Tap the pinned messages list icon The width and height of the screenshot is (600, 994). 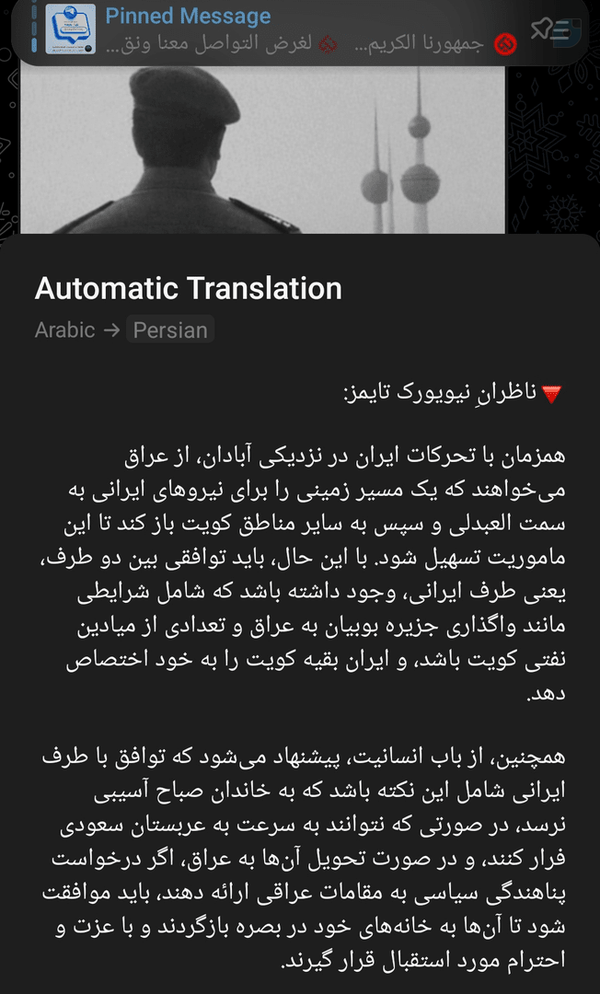(x=549, y=29)
